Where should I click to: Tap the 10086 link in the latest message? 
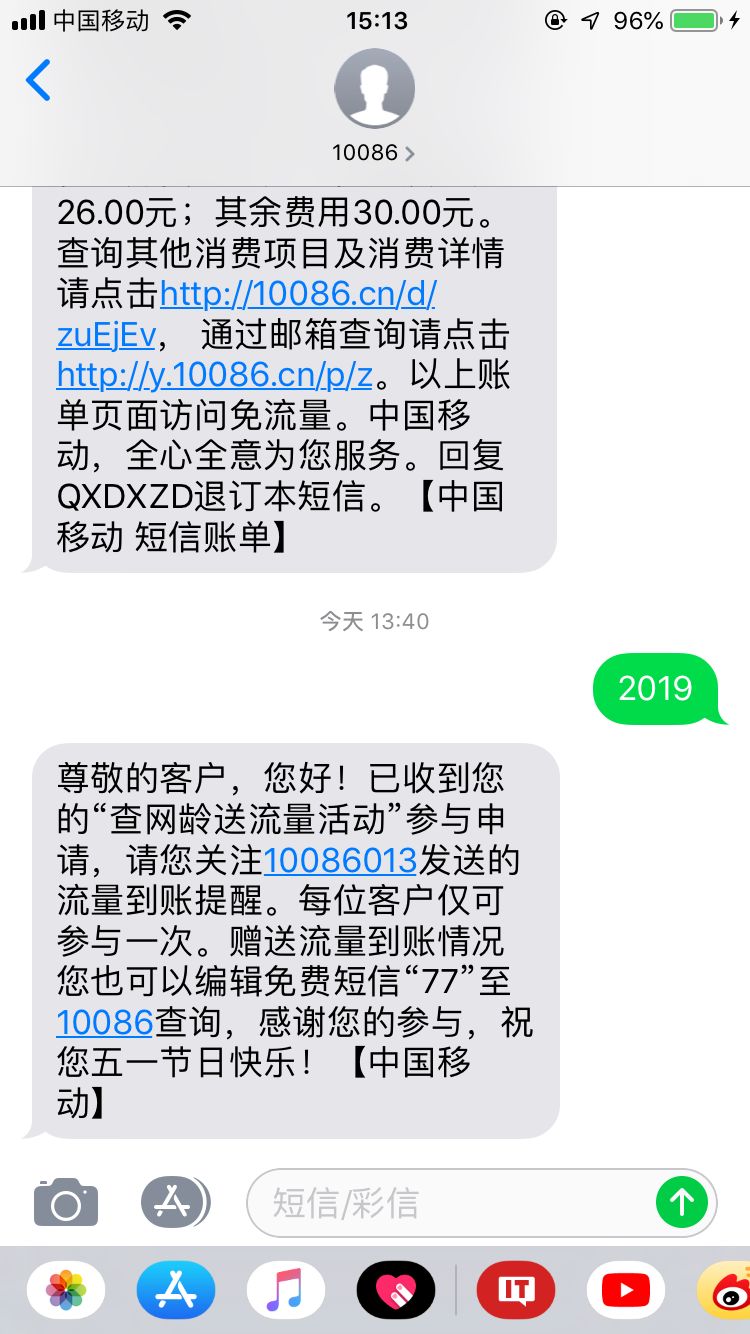click(106, 1022)
